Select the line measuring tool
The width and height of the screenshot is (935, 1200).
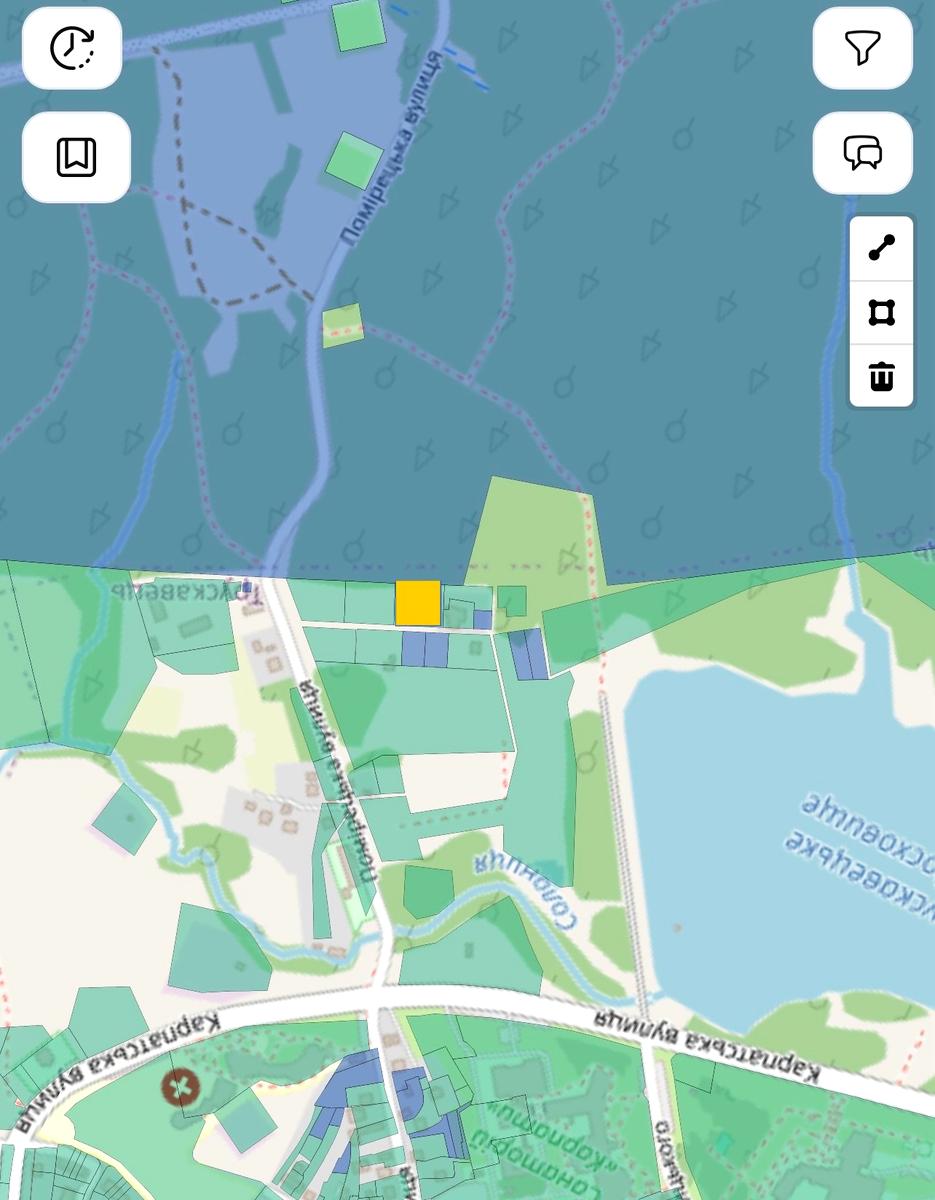[881, 248]
